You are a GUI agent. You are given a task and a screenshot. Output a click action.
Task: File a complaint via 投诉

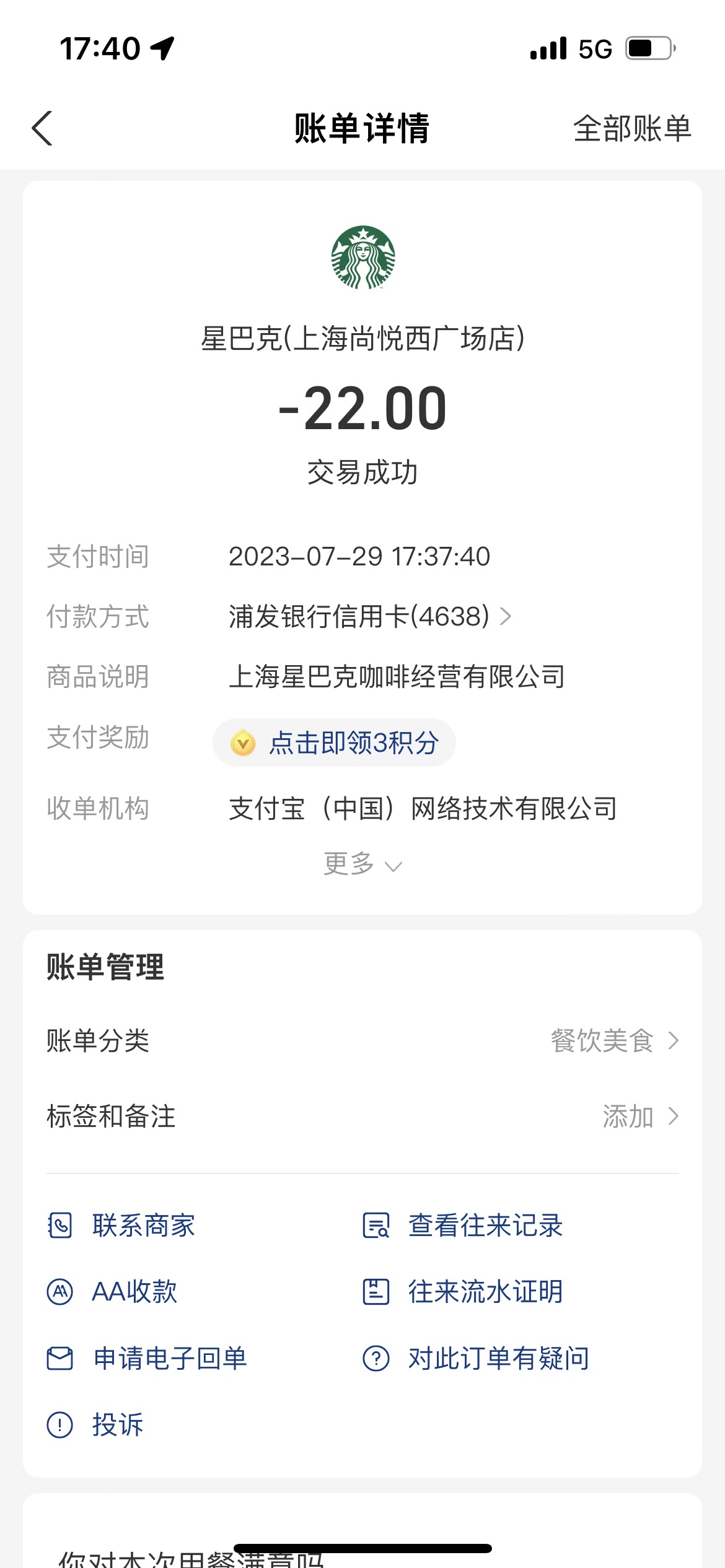[x=95, y=1425]
